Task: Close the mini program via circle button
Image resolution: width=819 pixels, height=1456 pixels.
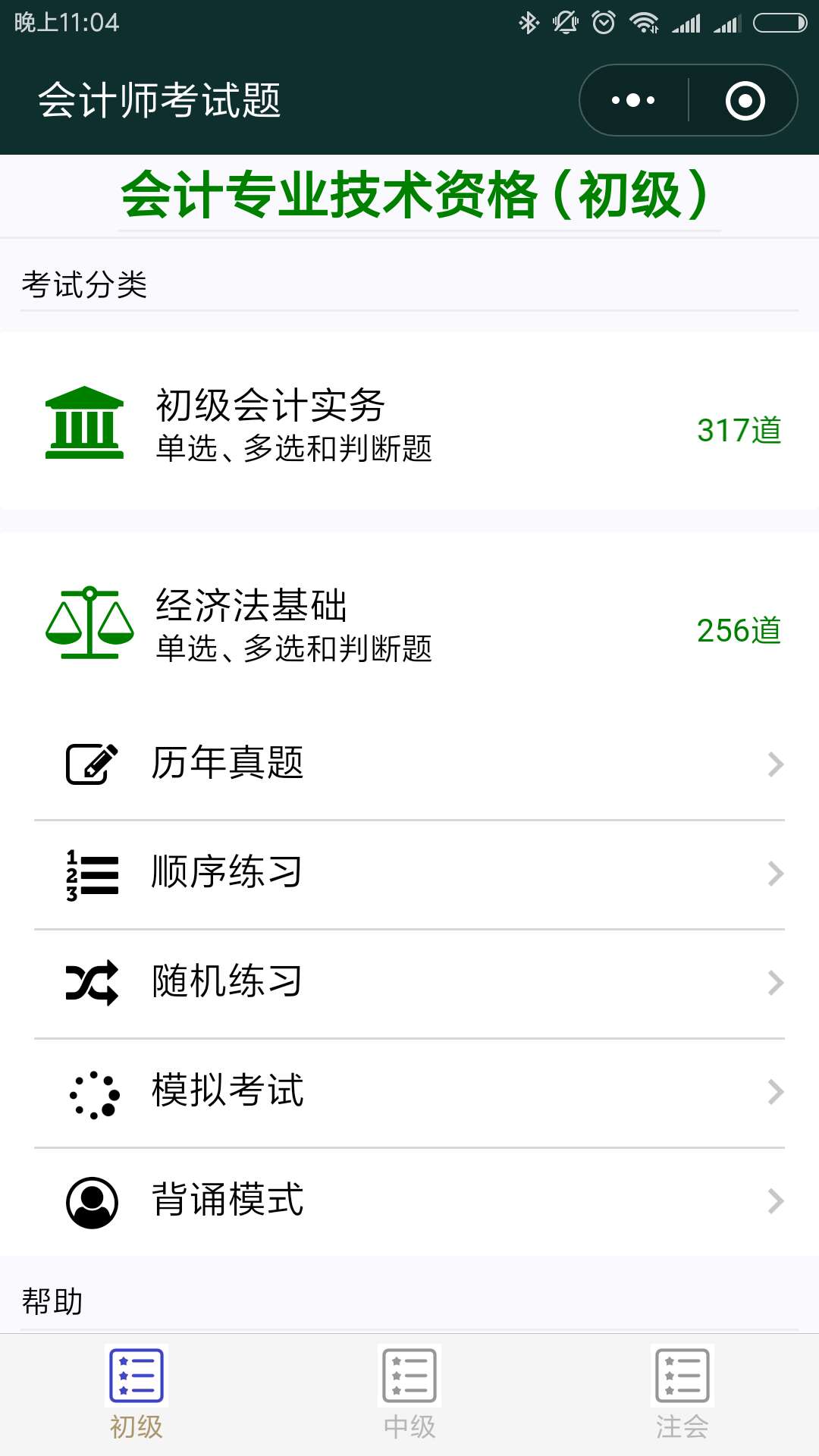Action: pos(745,100)
